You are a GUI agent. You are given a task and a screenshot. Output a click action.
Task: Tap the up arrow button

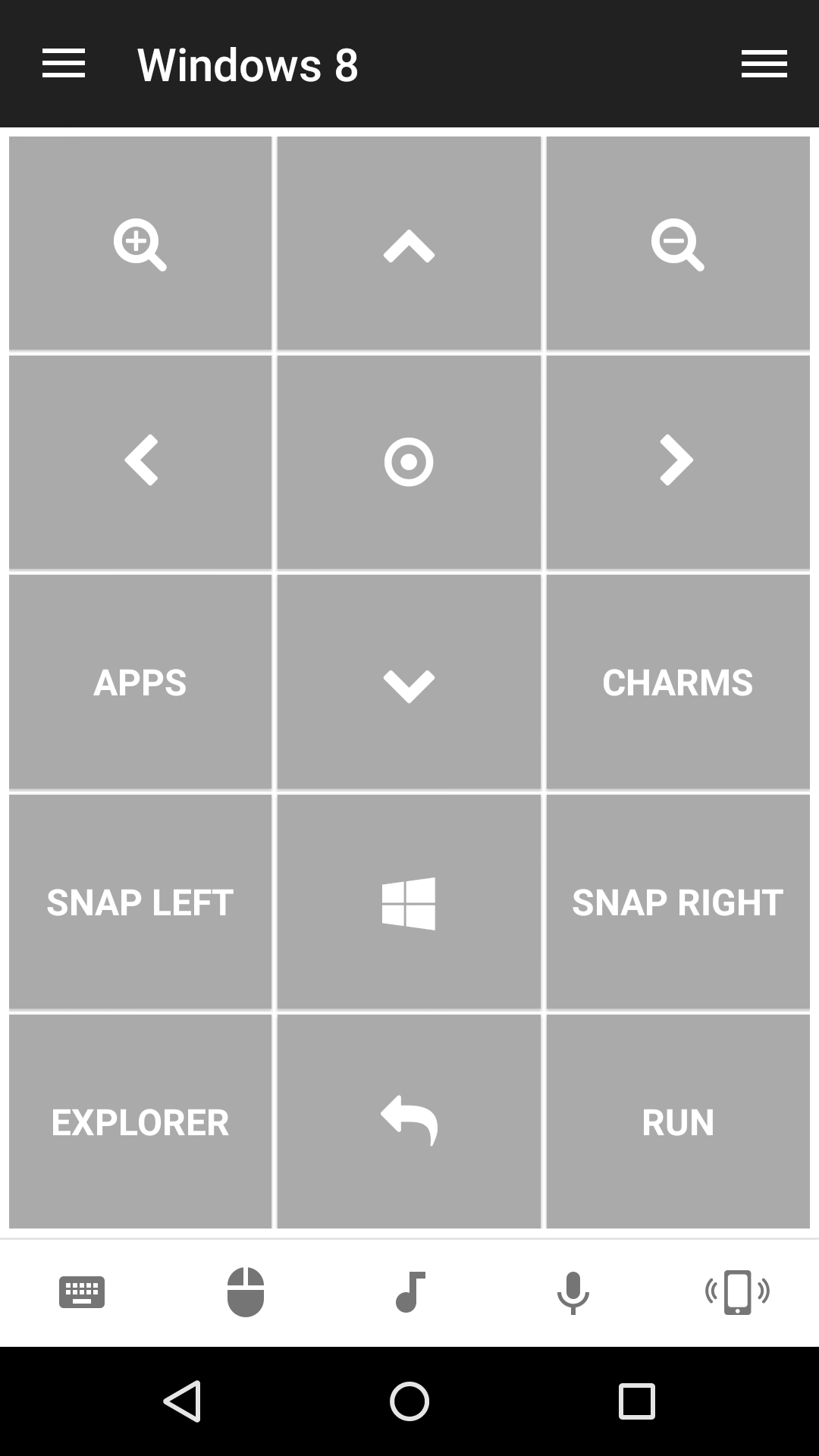click(409, 244)
